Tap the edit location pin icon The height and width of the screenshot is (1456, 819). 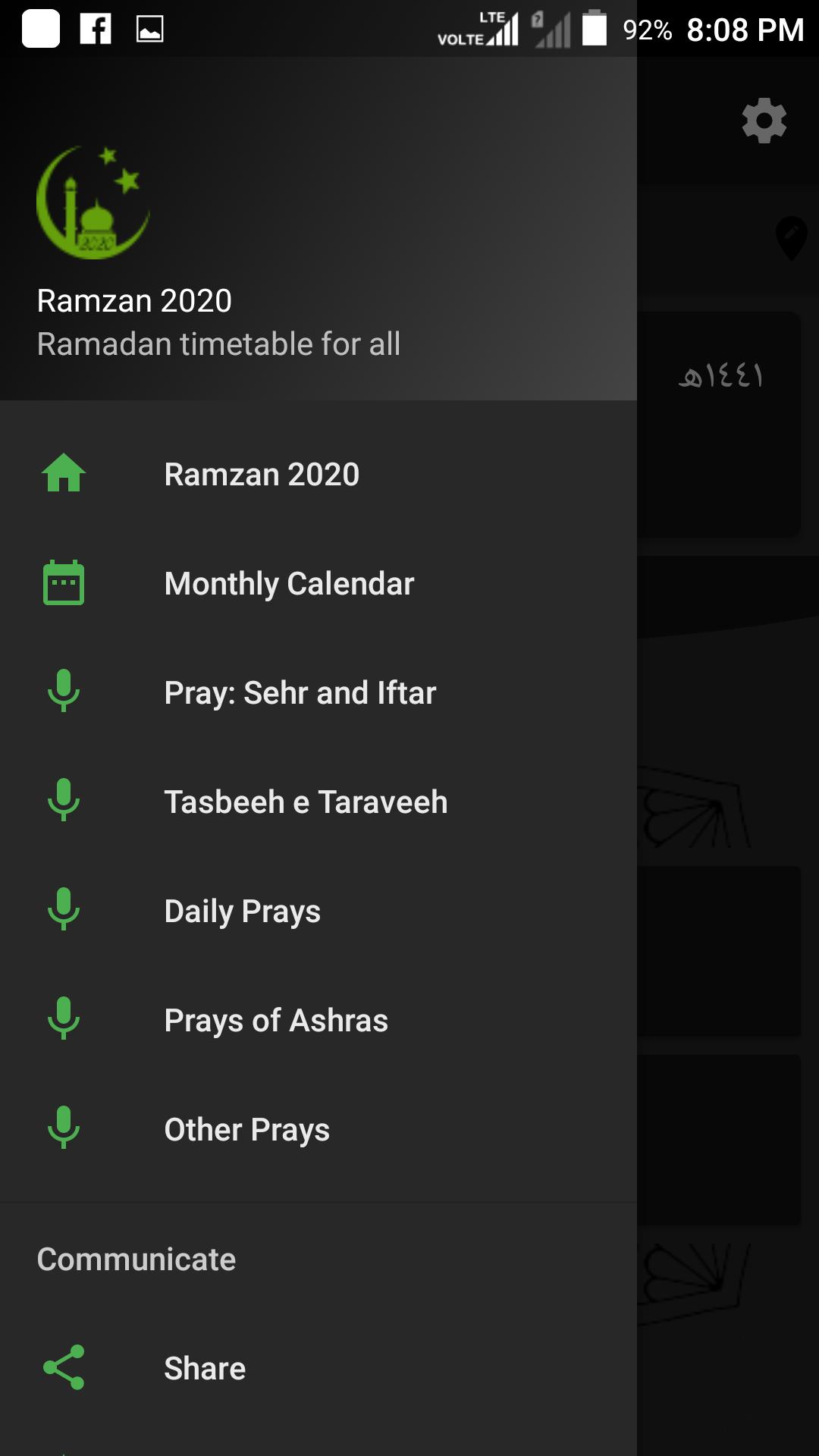pos(792,238)
